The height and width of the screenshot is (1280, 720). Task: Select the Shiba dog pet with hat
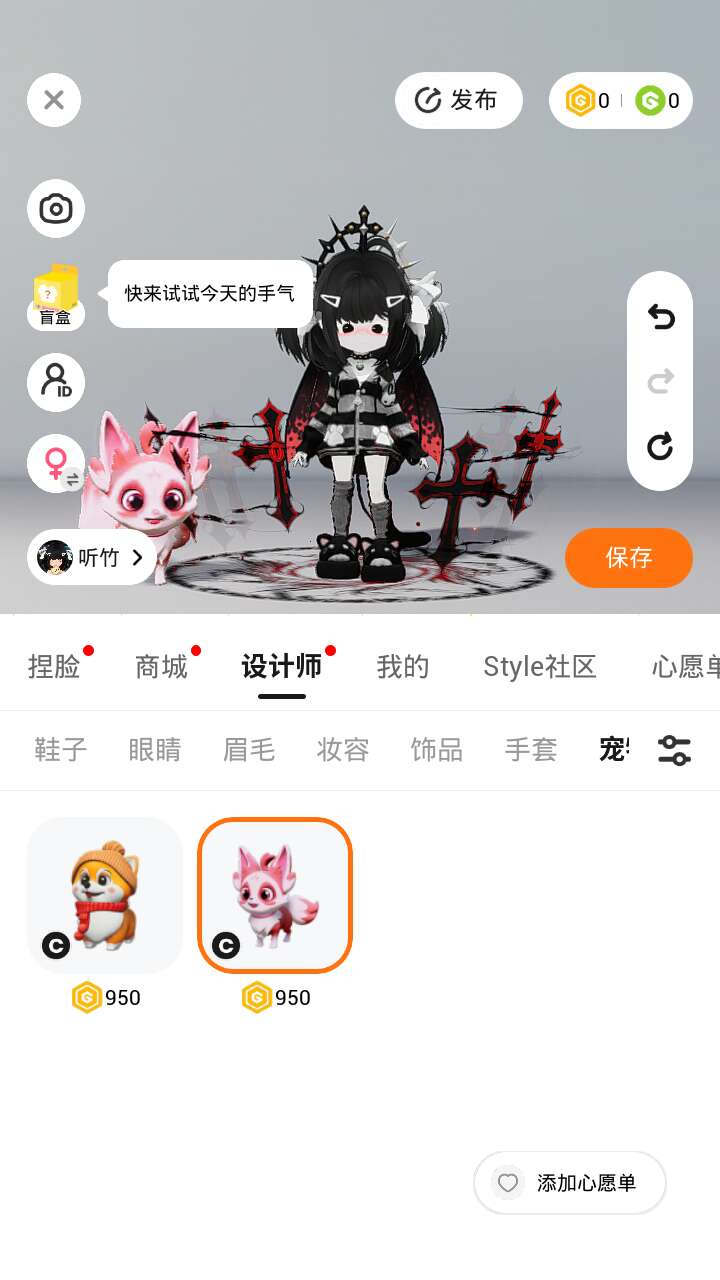105,895
